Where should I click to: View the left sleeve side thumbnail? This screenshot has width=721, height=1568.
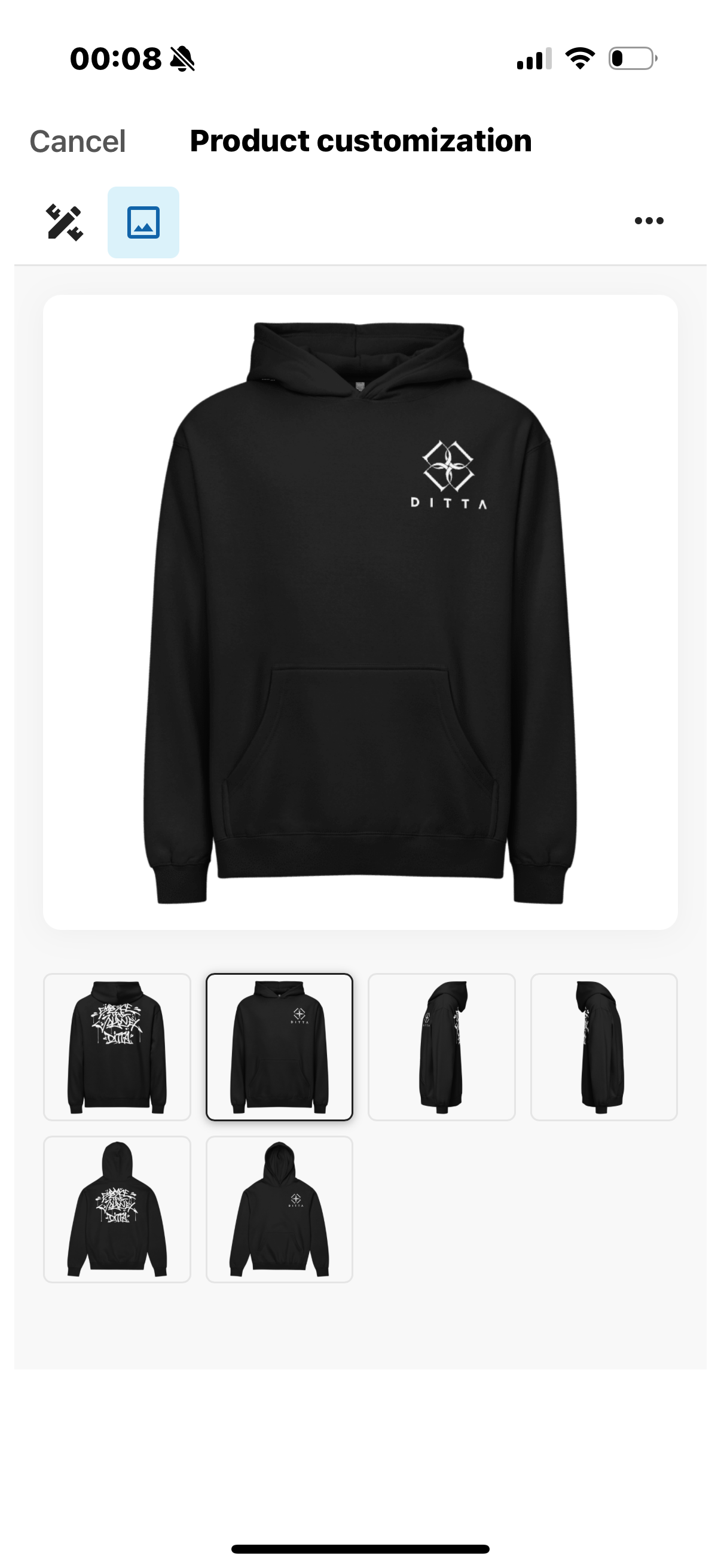(442, 1047)
